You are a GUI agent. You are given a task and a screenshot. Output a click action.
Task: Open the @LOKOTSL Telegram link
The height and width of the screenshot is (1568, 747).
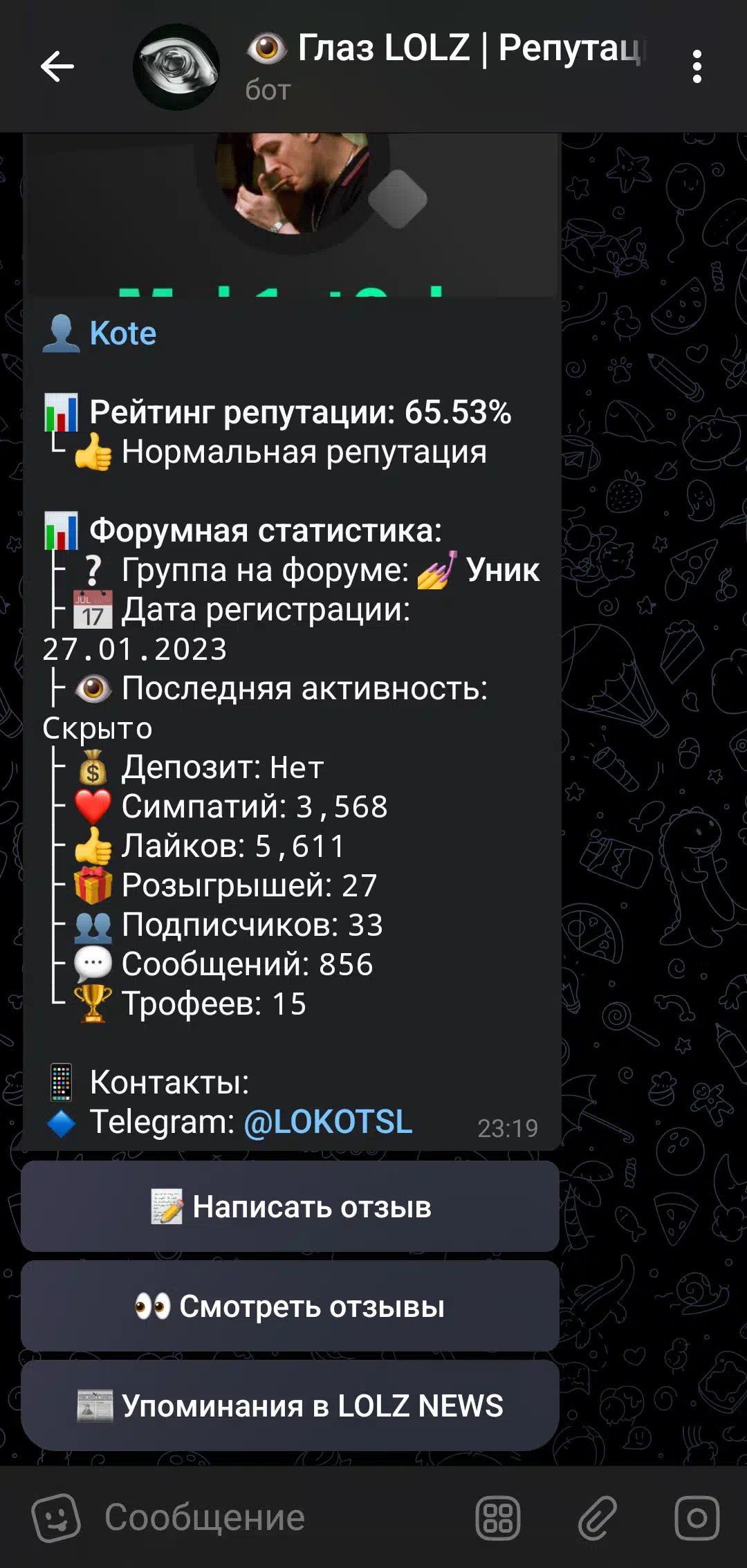328,1121
